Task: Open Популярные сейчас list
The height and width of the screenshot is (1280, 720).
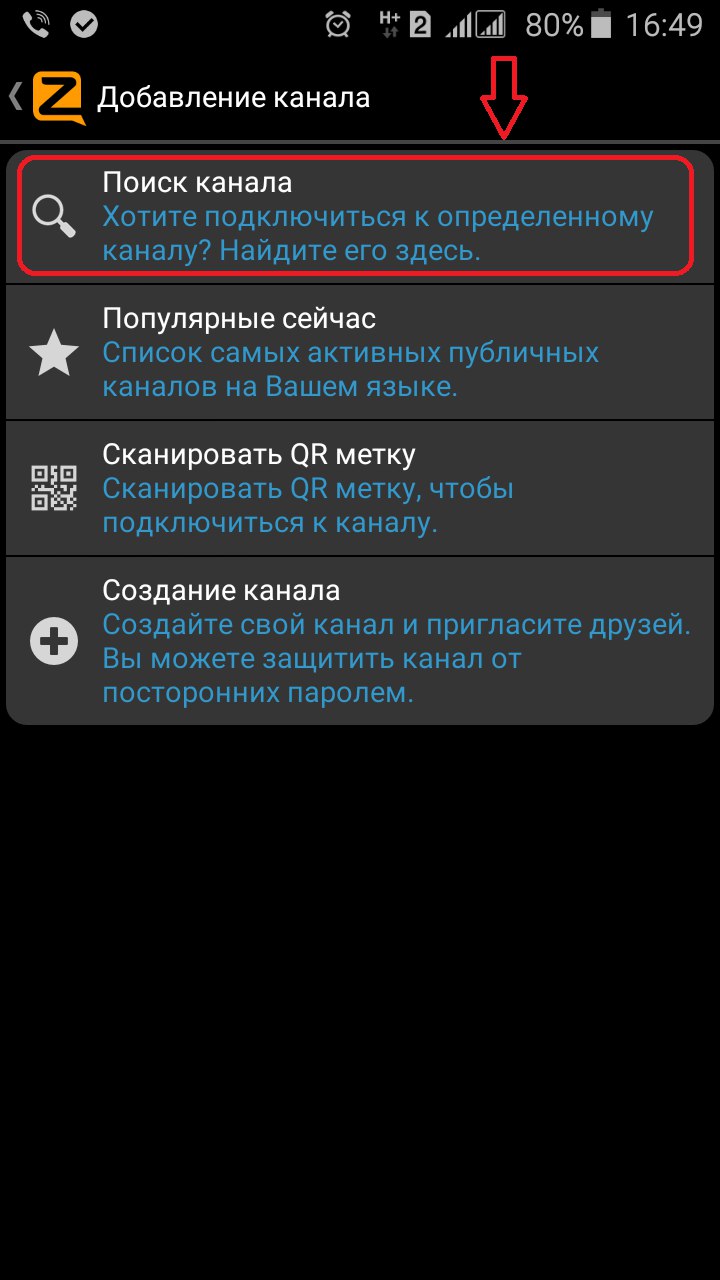Action: coord(360,352)
